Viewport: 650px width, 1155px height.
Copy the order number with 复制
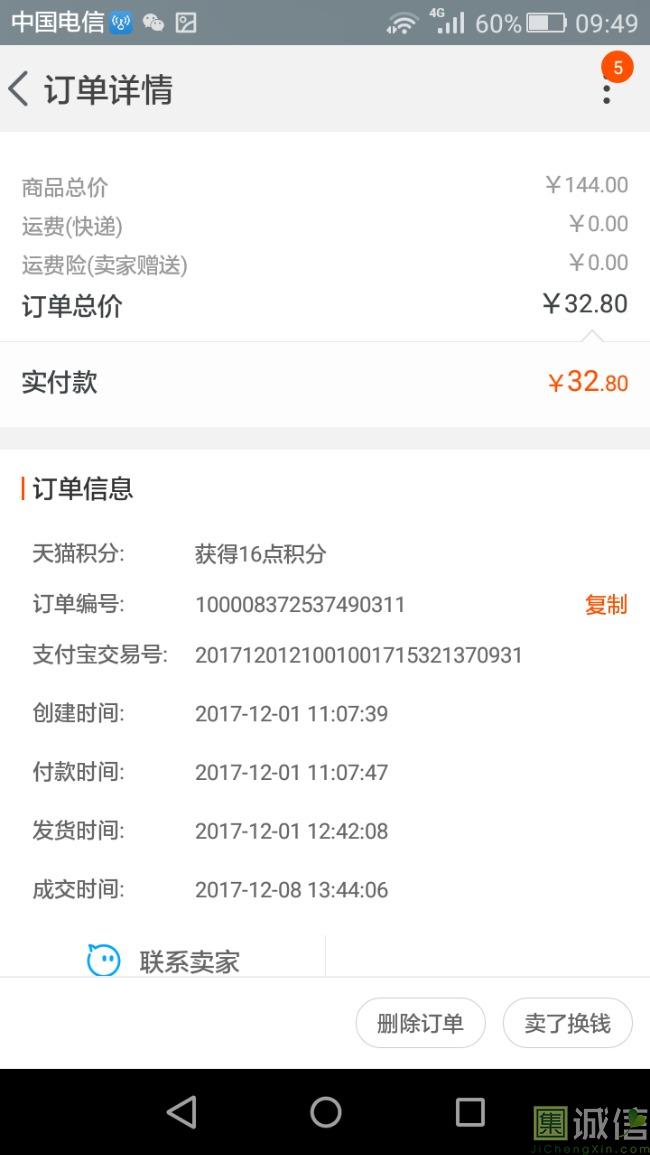(605, 605)
